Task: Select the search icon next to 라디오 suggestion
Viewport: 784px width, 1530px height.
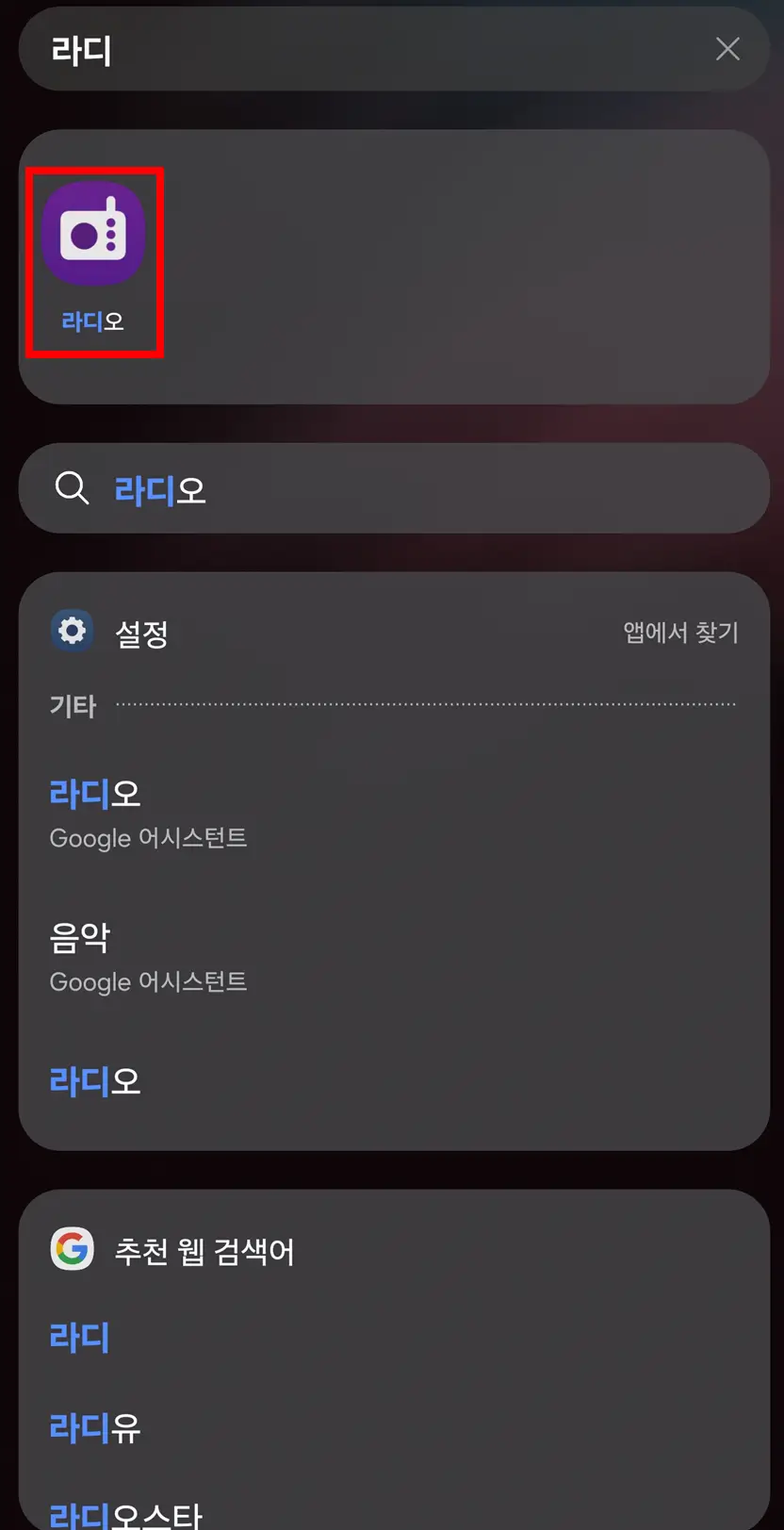Action: pos(72,488)
